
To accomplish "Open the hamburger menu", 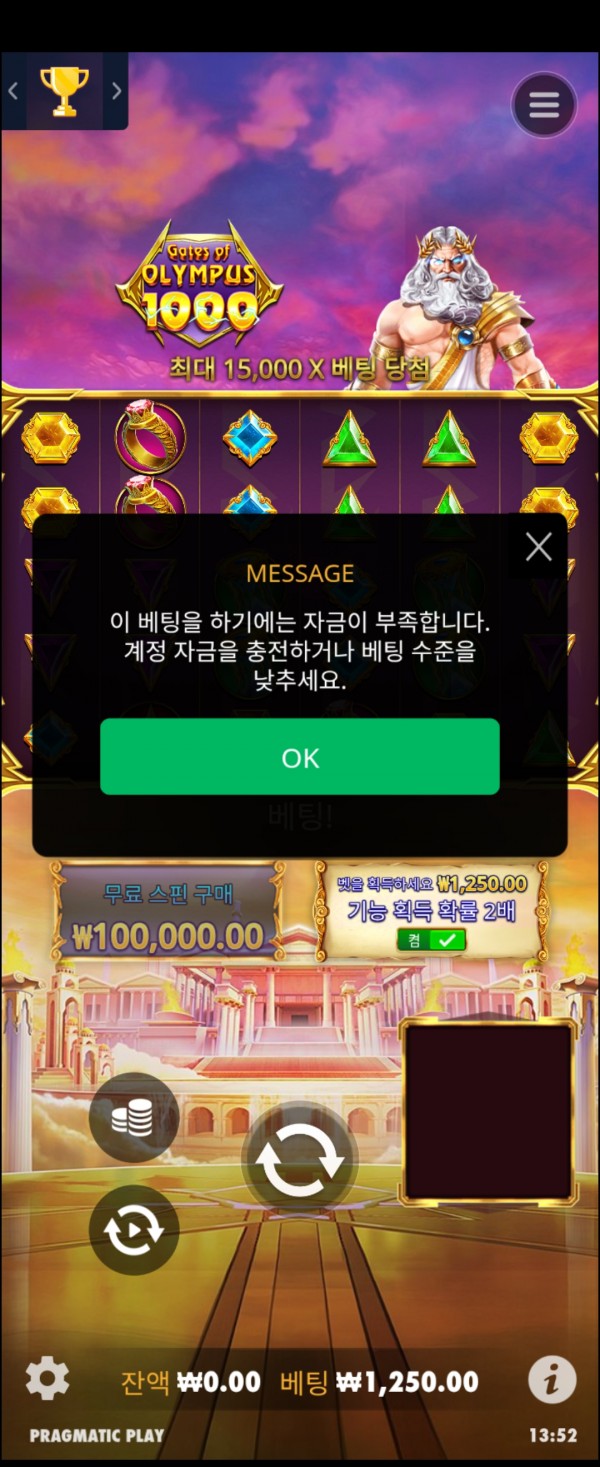I will coord(544,105).
